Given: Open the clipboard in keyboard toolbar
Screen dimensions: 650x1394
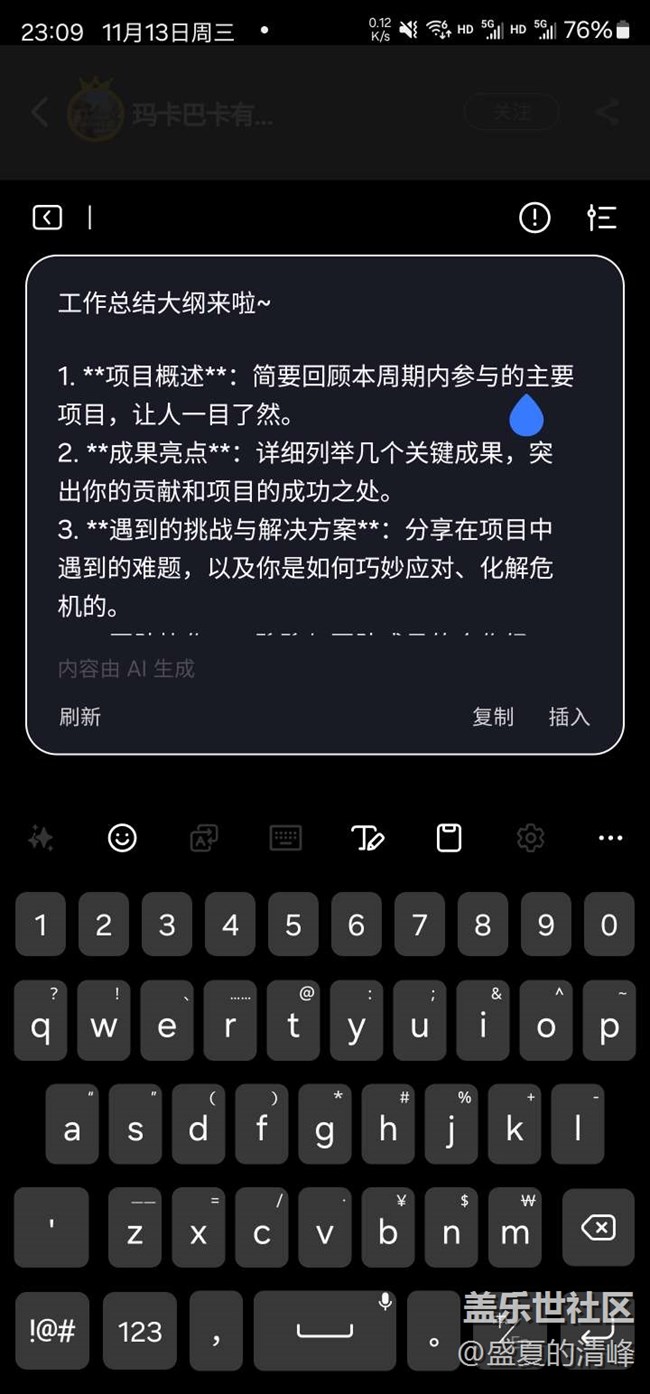Looking at the screenshot, I should pyautogui.click(x=449, y=837).
